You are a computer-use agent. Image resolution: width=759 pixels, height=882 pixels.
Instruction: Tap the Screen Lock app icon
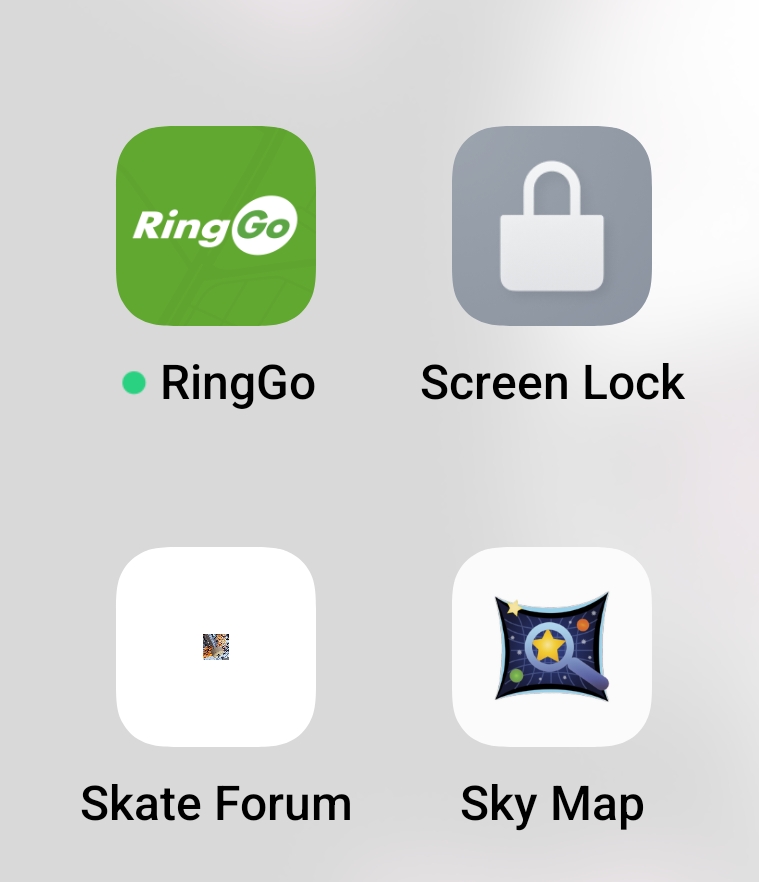tap(552, 226)
